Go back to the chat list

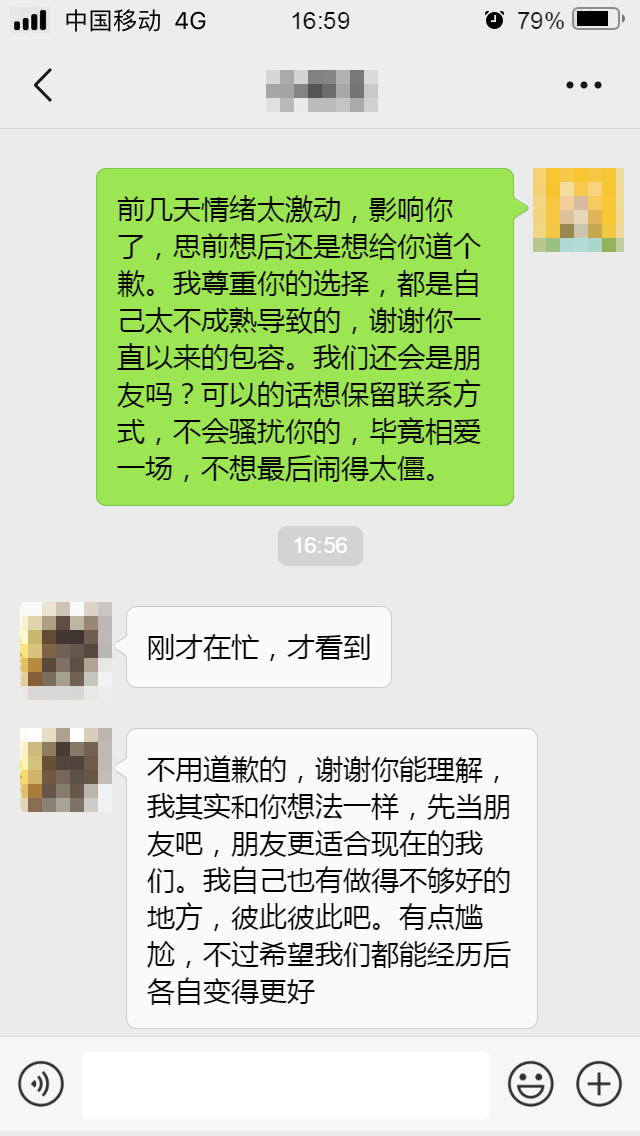click(x=42, y=86)
